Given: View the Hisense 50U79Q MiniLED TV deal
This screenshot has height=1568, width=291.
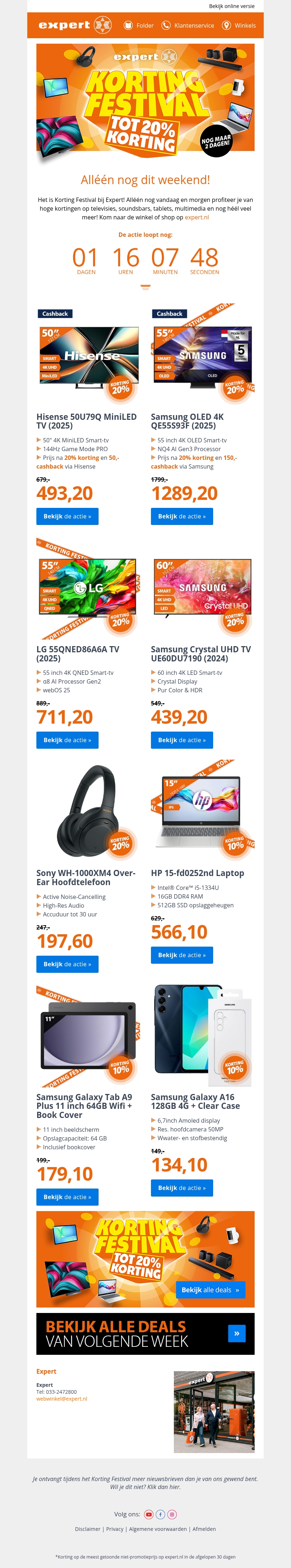Looking at the screenshot, I should click(x=67, y=516).
